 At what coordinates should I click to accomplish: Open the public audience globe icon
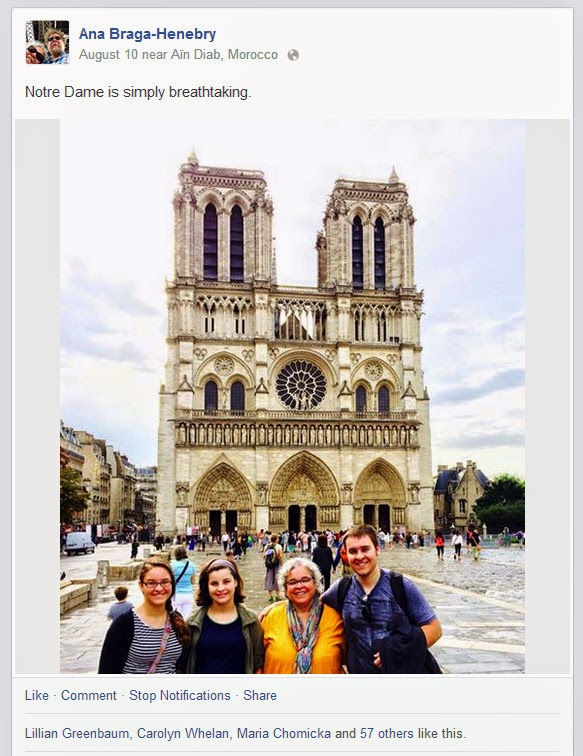[293, 55]
